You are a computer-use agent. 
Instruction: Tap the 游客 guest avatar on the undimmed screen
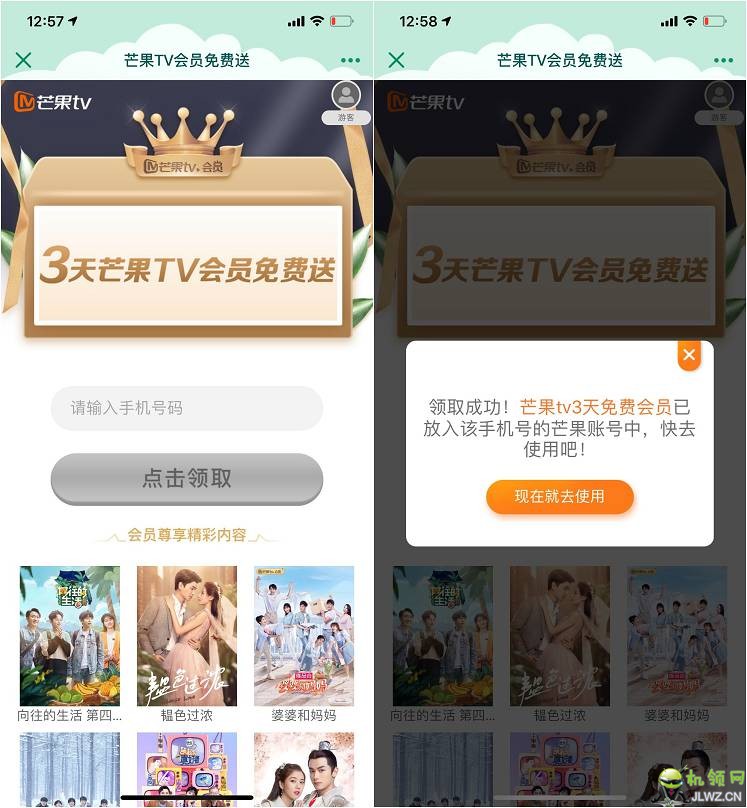(346, 99)
